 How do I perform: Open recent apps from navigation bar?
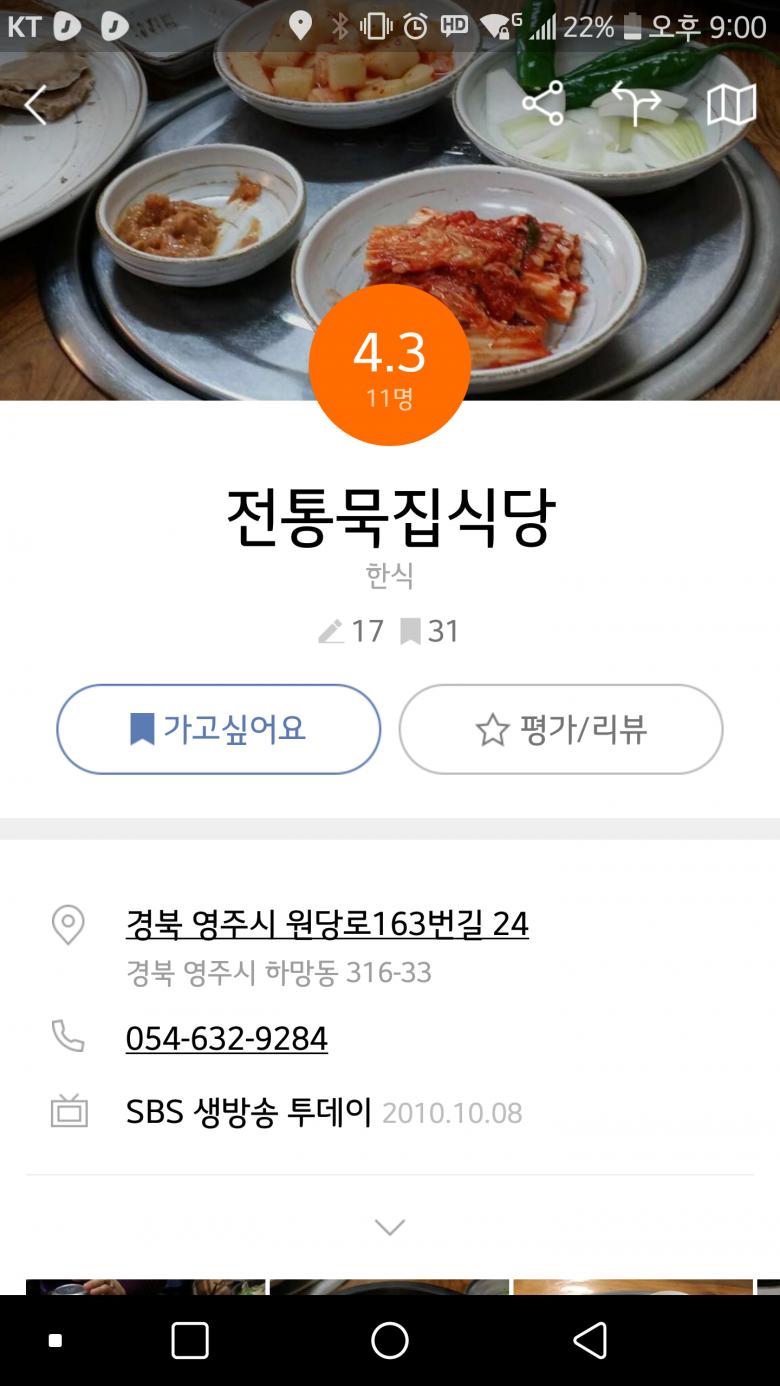(190, 1340)
